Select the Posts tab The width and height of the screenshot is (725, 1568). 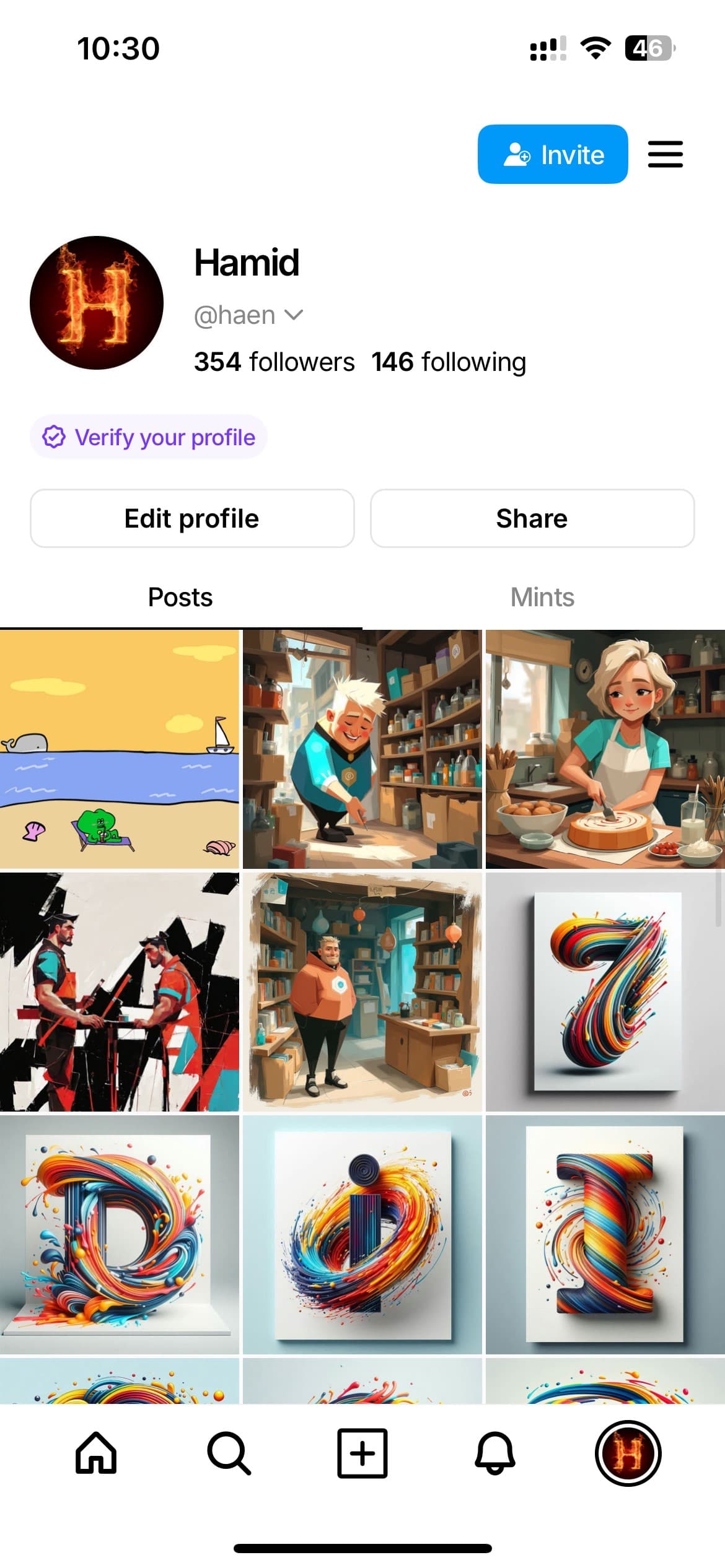coord(180,596)
